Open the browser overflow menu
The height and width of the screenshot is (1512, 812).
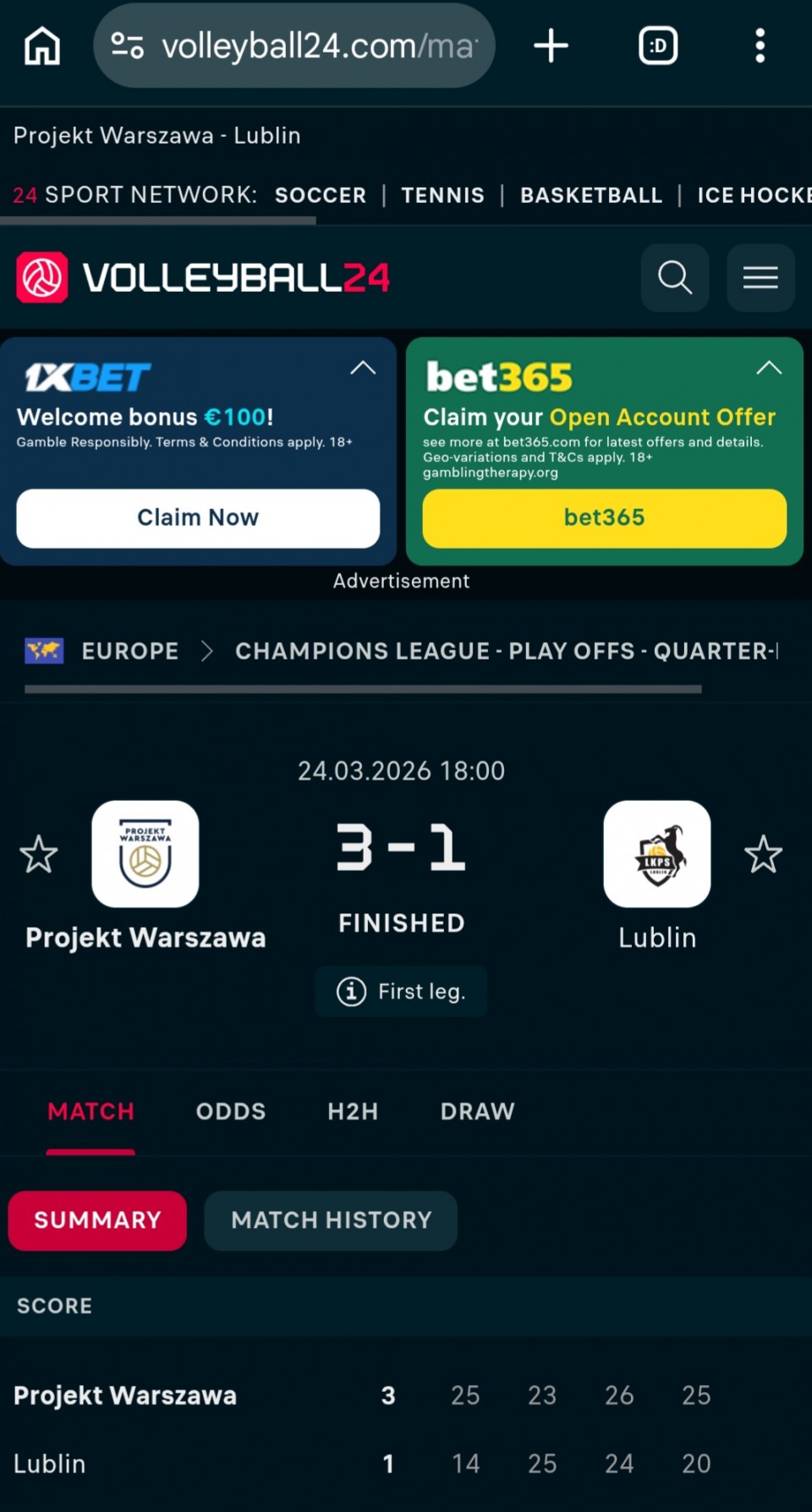(760, 46)
